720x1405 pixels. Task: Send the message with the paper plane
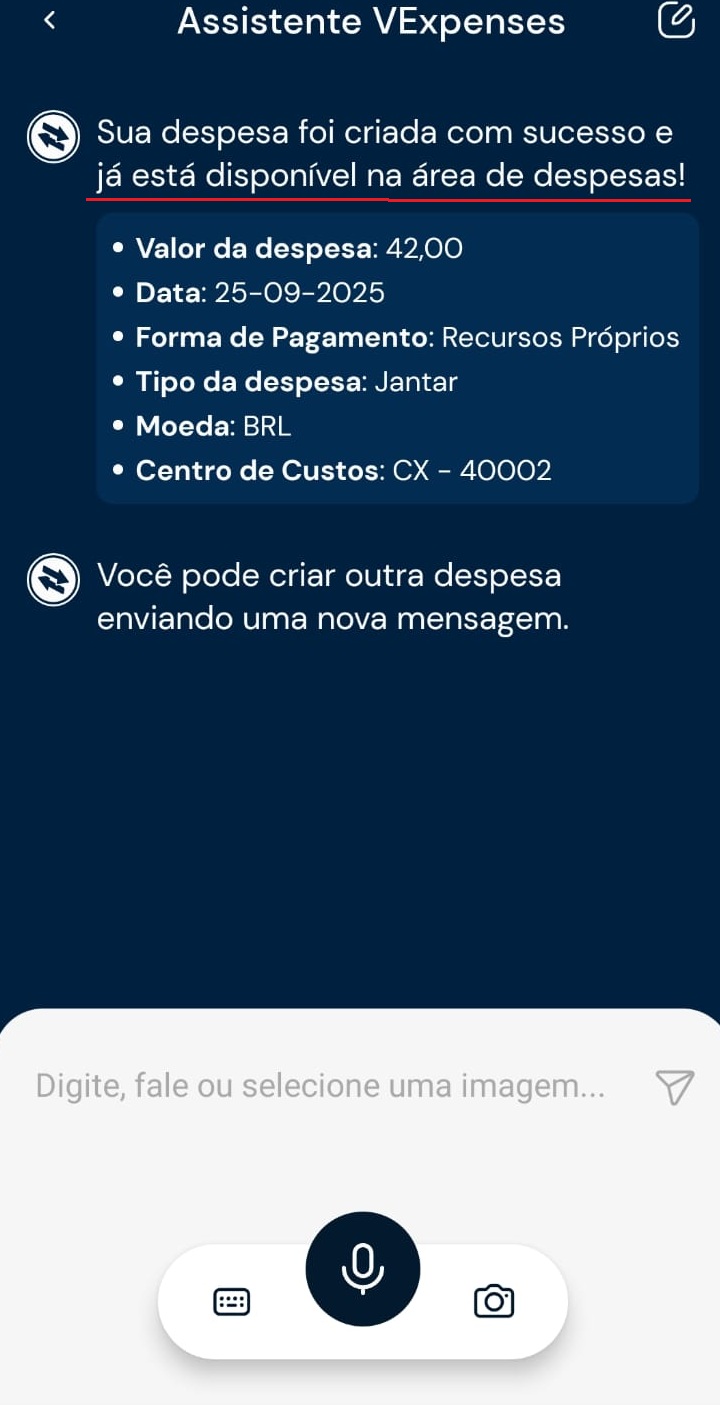coord(674,1086)
